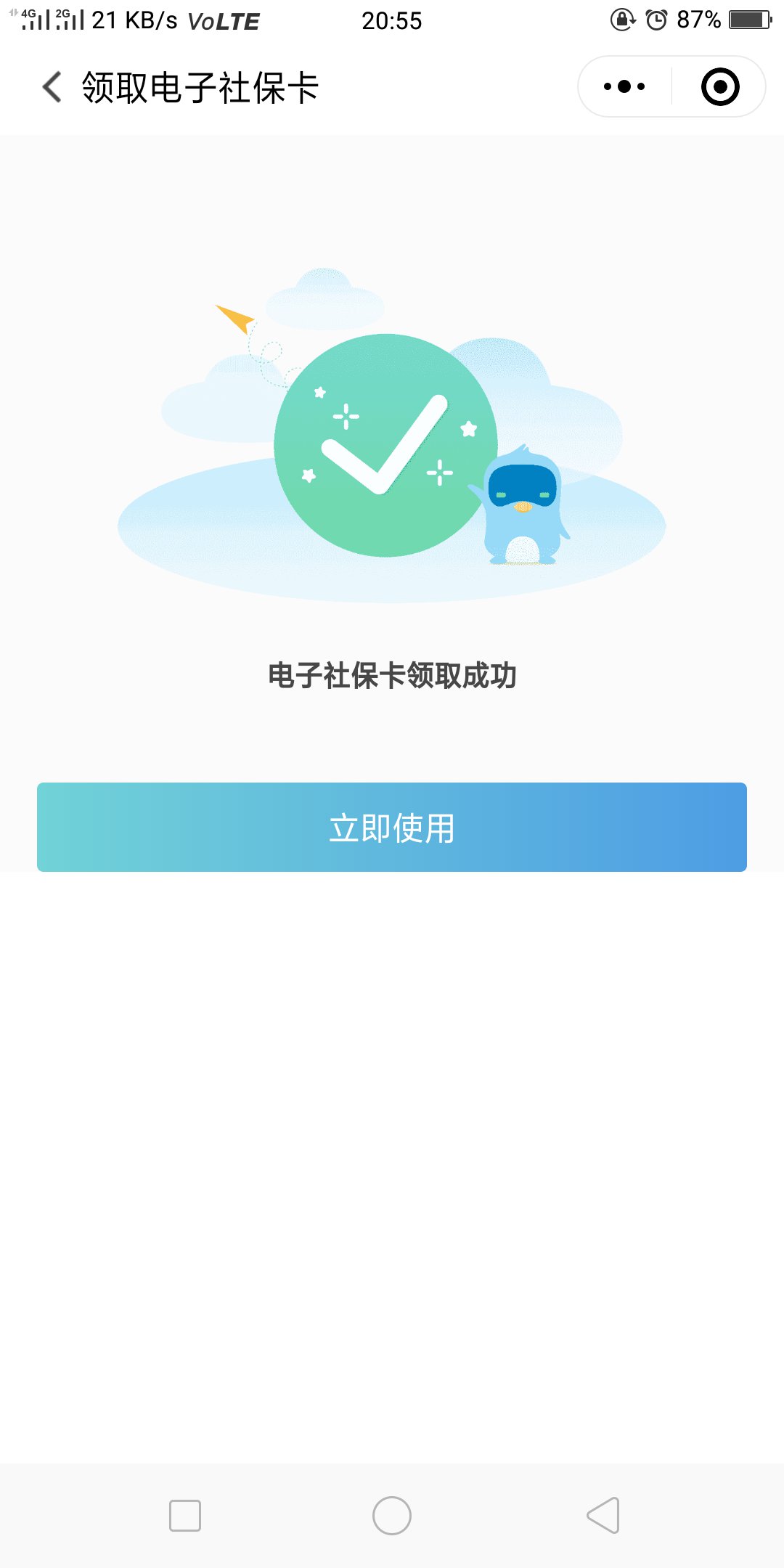Viewport: 784px width, 1568px height.
Task: Open the mini program more options menu
Action: pos(624,87)
